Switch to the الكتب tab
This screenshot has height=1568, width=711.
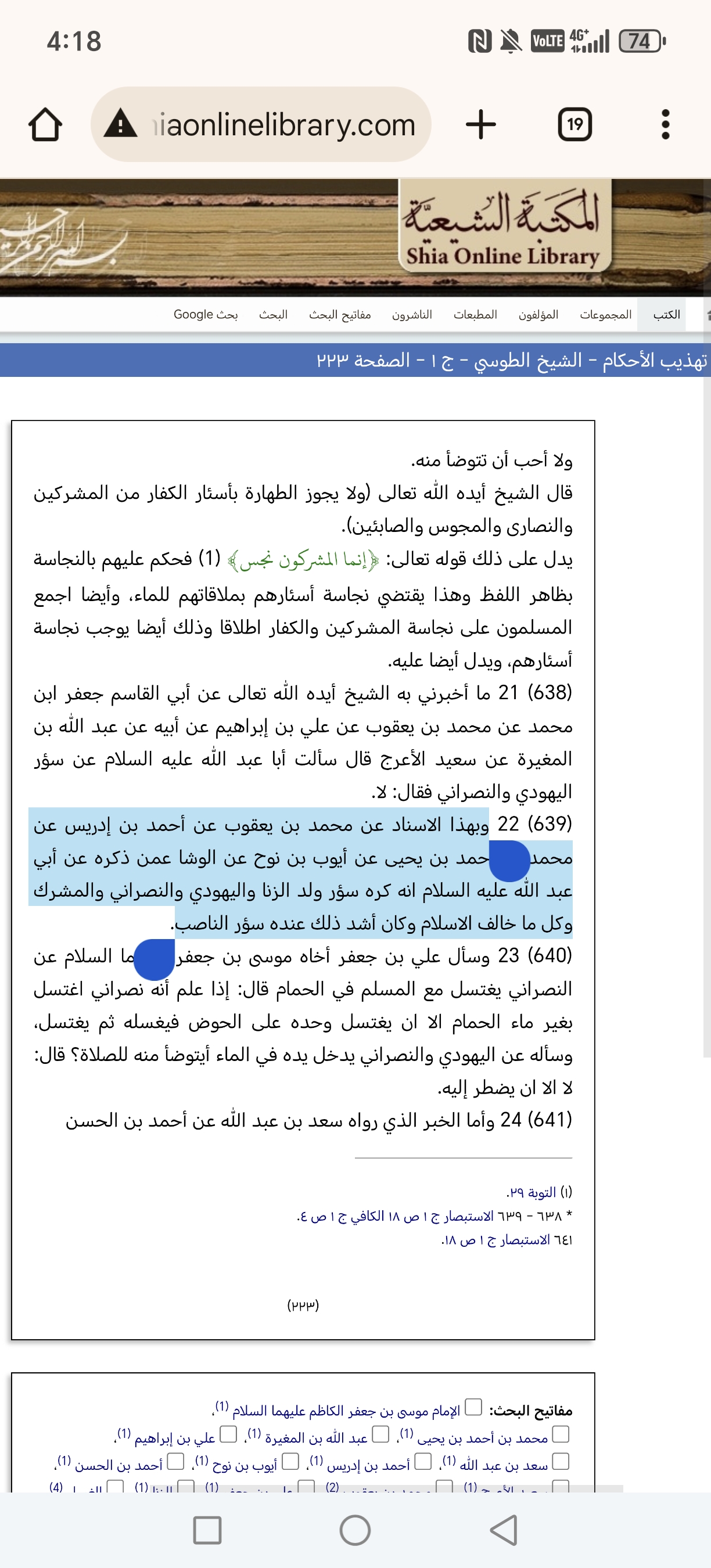point(667,315)
